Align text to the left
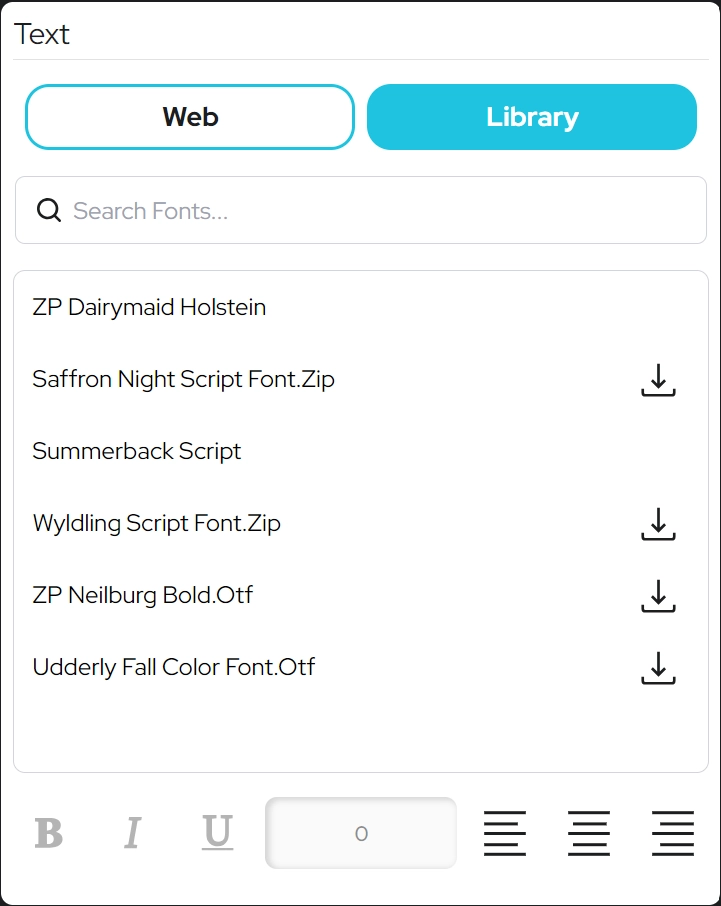The width and height of the screenshot is (721, 906). 505,833
